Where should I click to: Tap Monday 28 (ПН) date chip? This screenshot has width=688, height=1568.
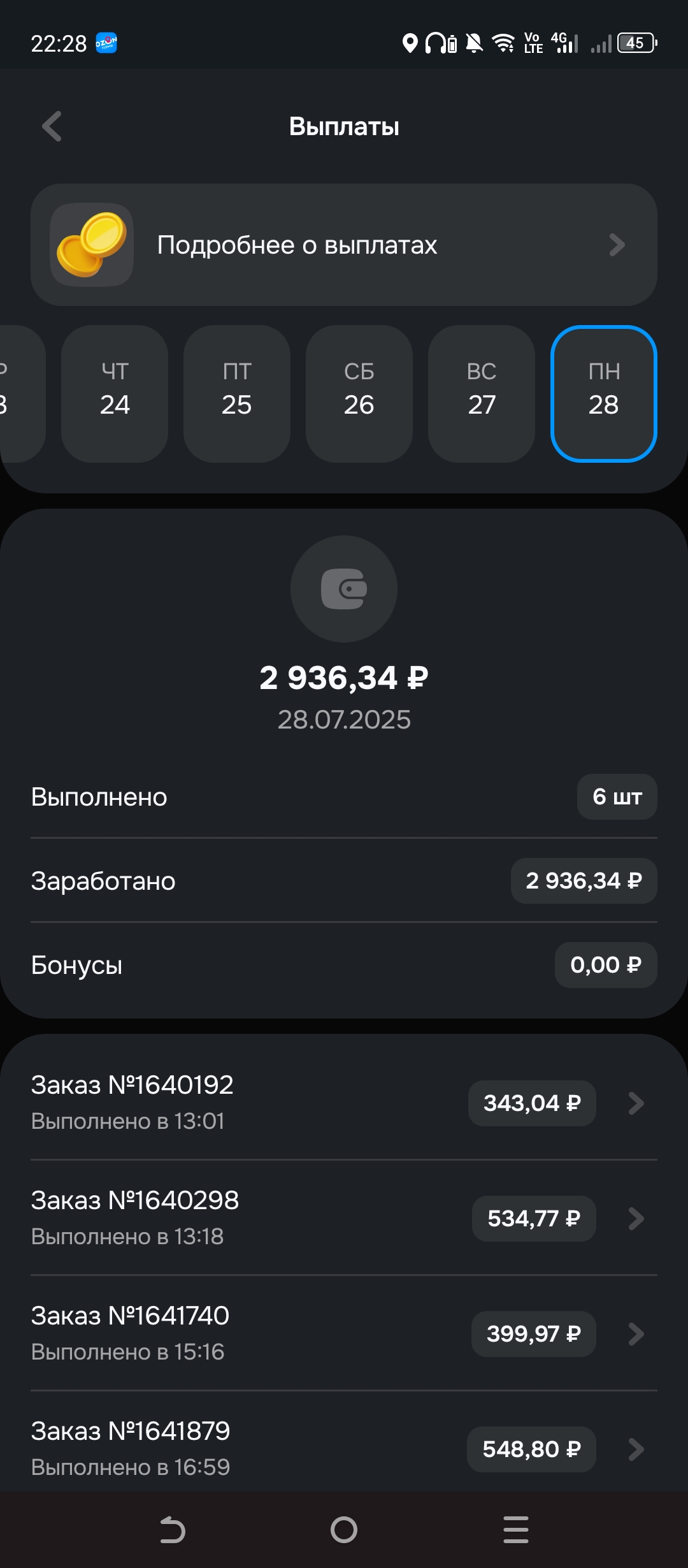(x=604, y=393)
